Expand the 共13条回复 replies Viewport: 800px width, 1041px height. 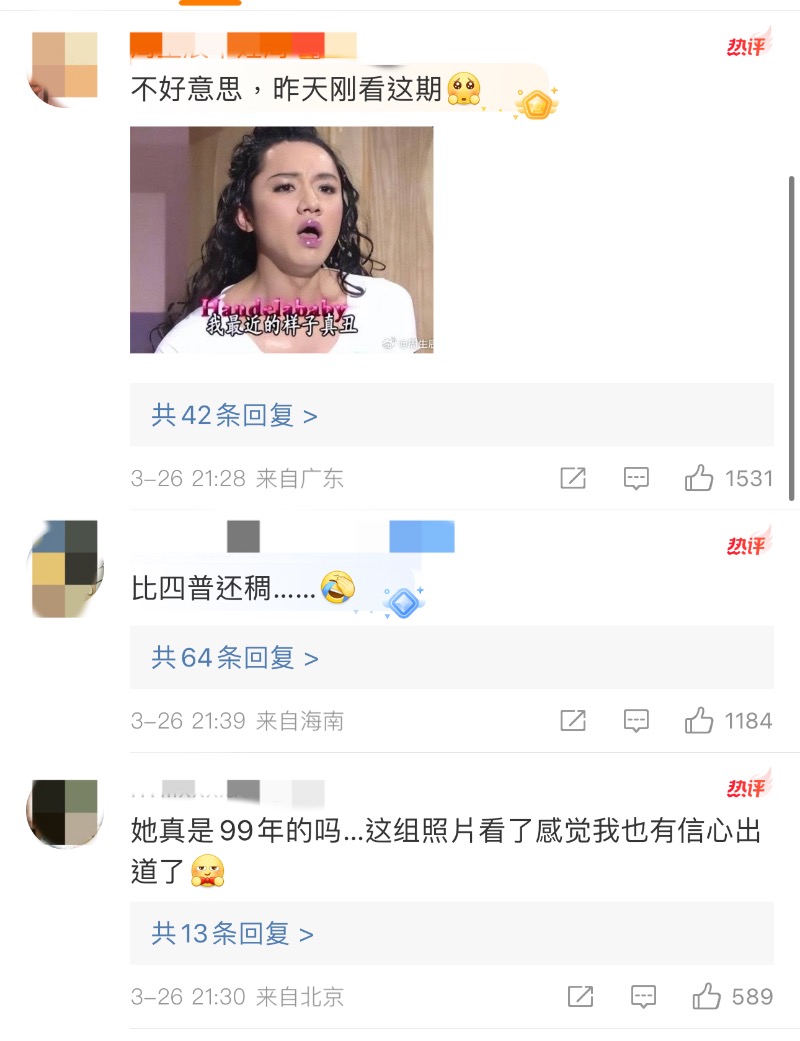[x=232, y=934]
